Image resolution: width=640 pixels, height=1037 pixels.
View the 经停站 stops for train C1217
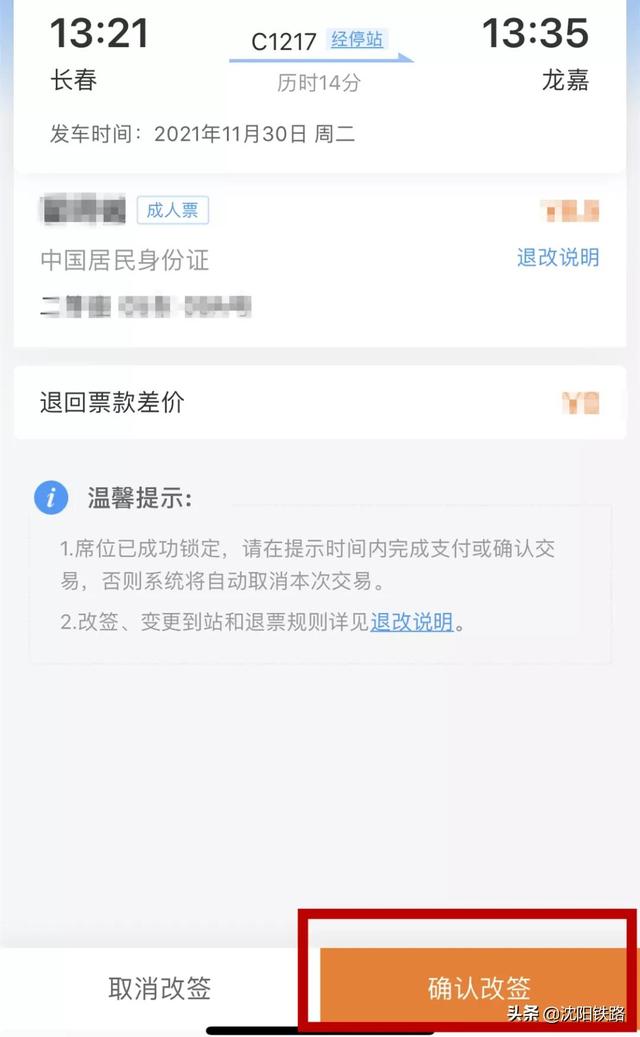click(x=357, y=40)
